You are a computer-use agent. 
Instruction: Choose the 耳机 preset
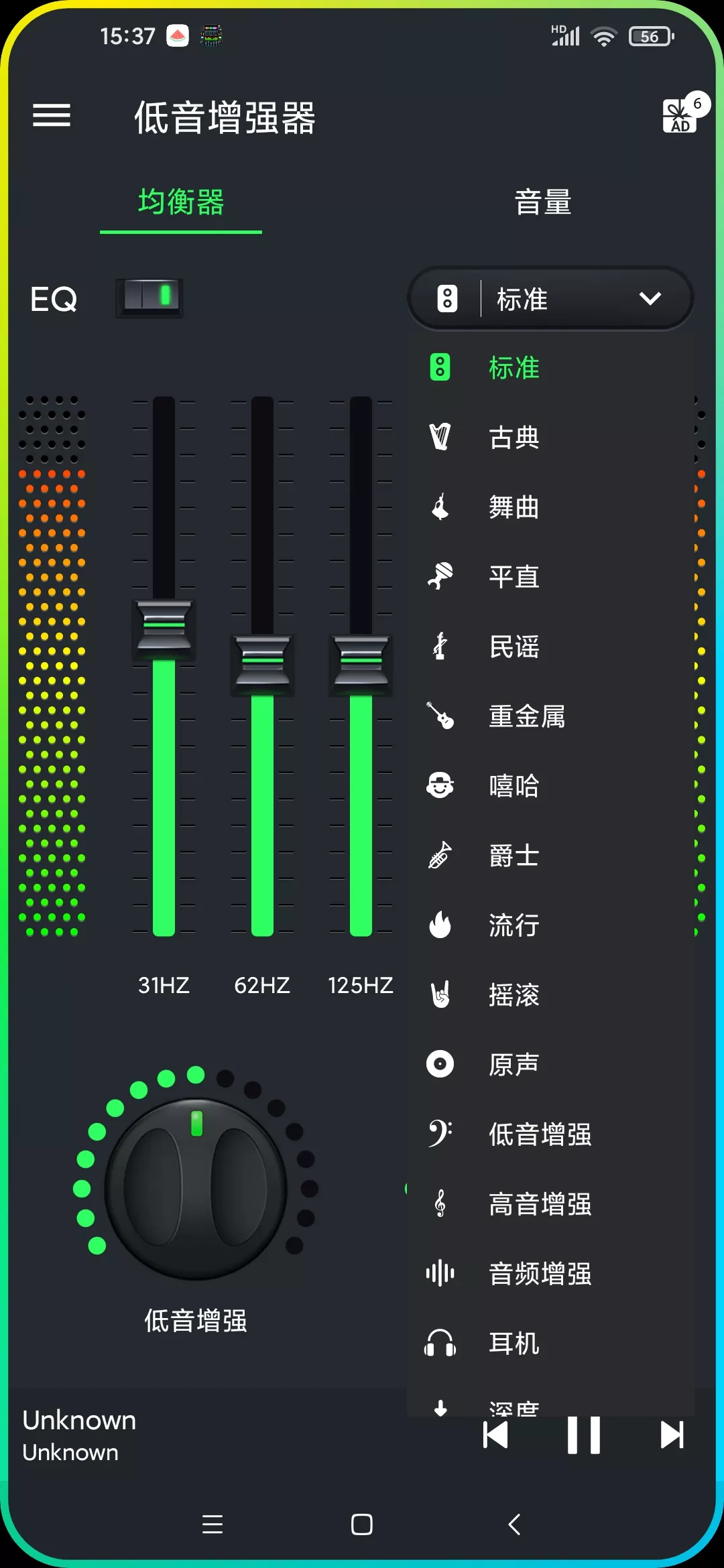point(514,1344)
